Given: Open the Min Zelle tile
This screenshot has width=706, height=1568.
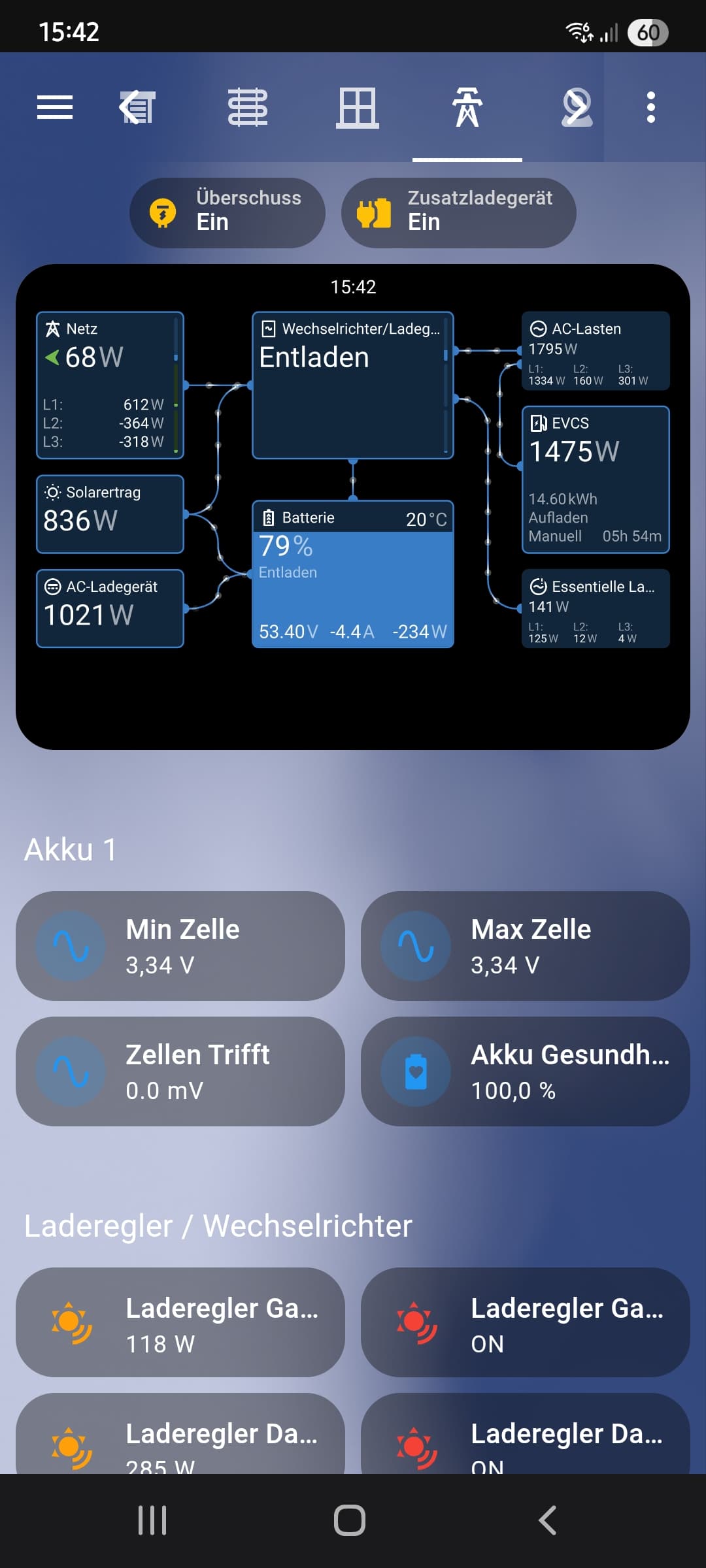Looking at the screenshot, I should [x=180, y=946].
